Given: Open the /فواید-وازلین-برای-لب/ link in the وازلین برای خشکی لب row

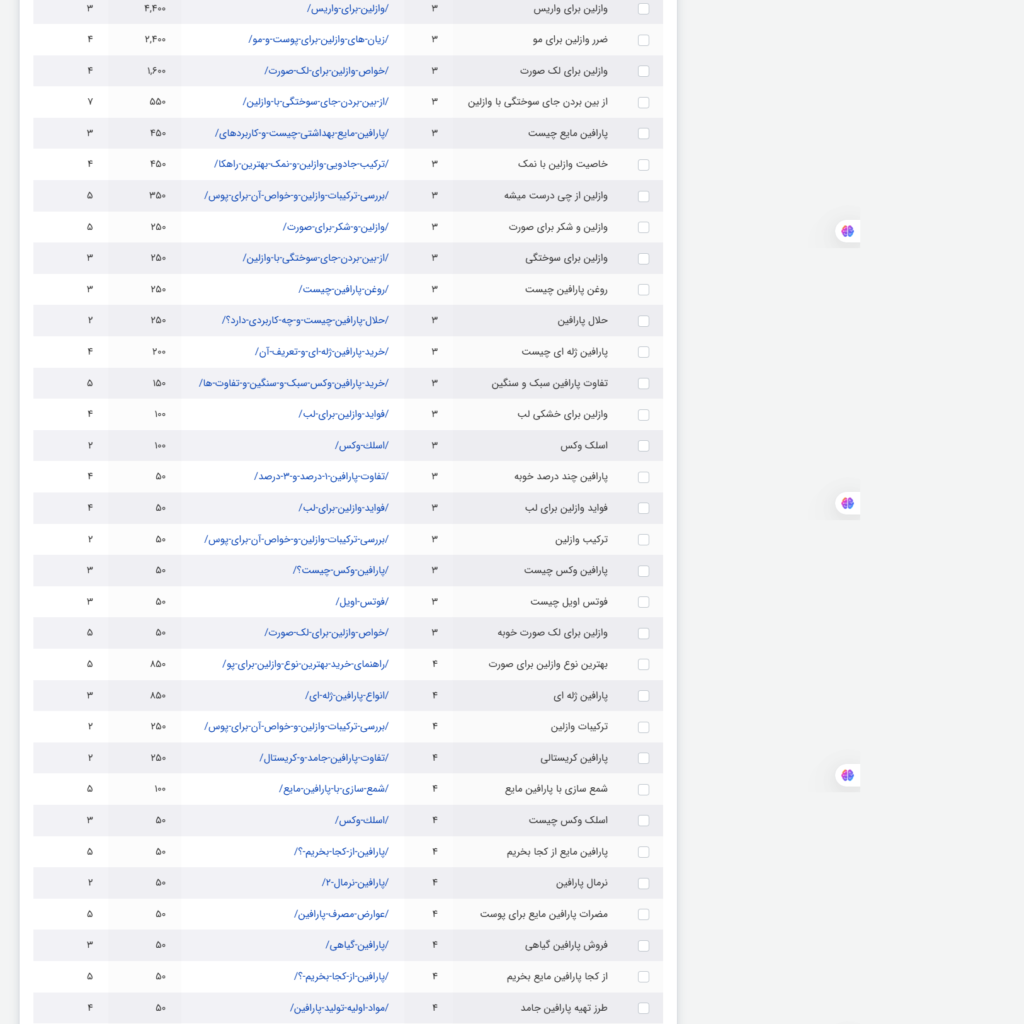Looking at the screenshot, I should pyautogui.click(x=344, y=414).
